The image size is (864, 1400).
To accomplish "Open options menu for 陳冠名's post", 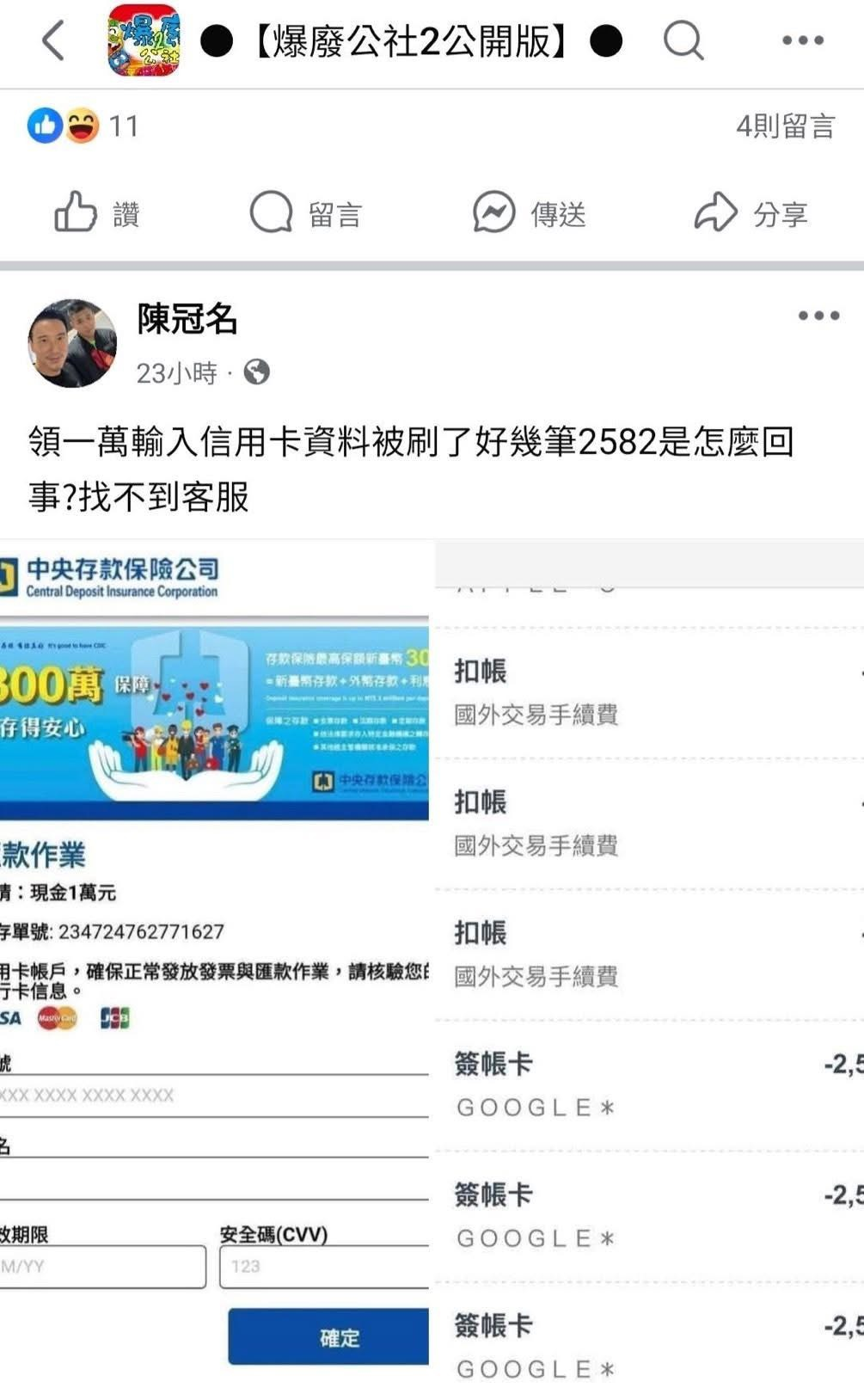I will click(818, 316).
